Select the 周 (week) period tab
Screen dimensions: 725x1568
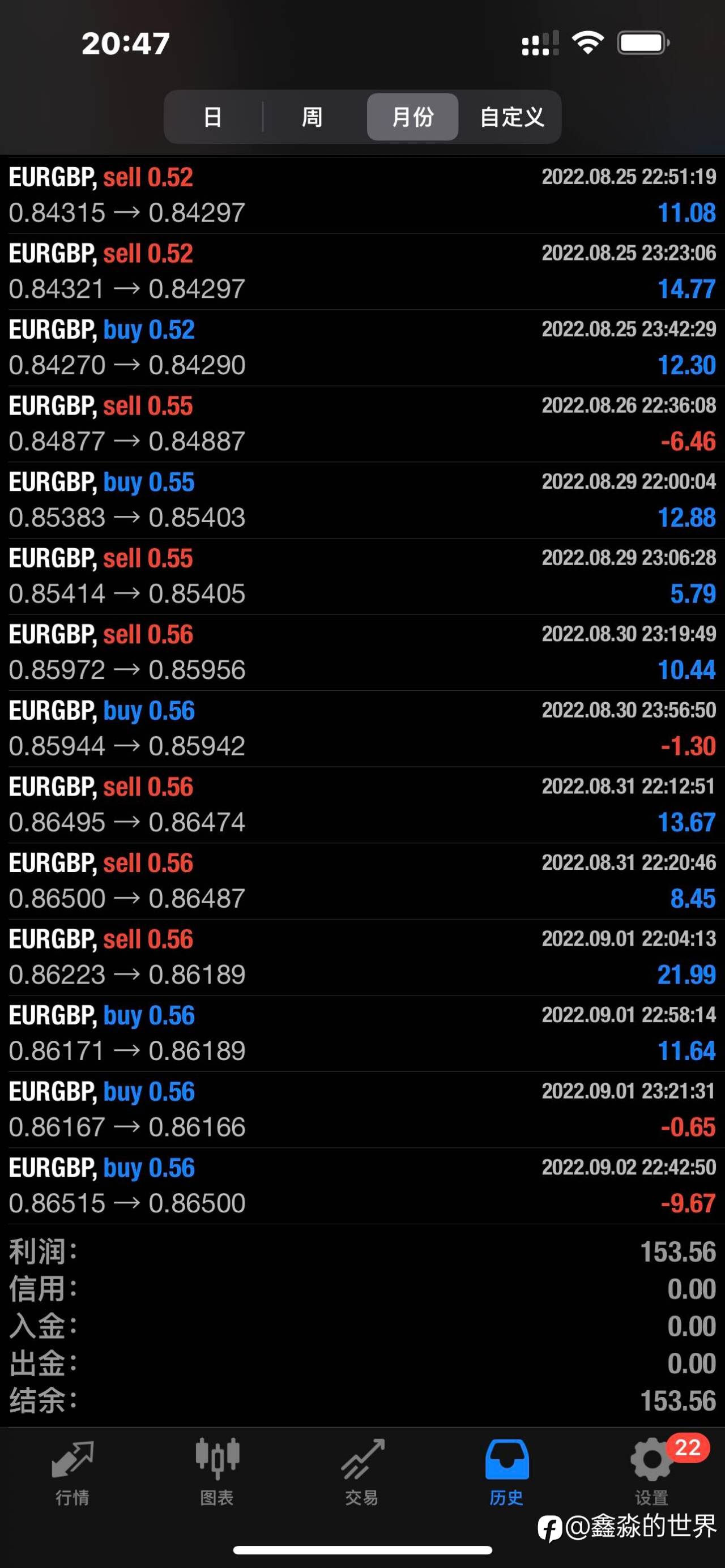pyautogui.click(x=312, y=117)
